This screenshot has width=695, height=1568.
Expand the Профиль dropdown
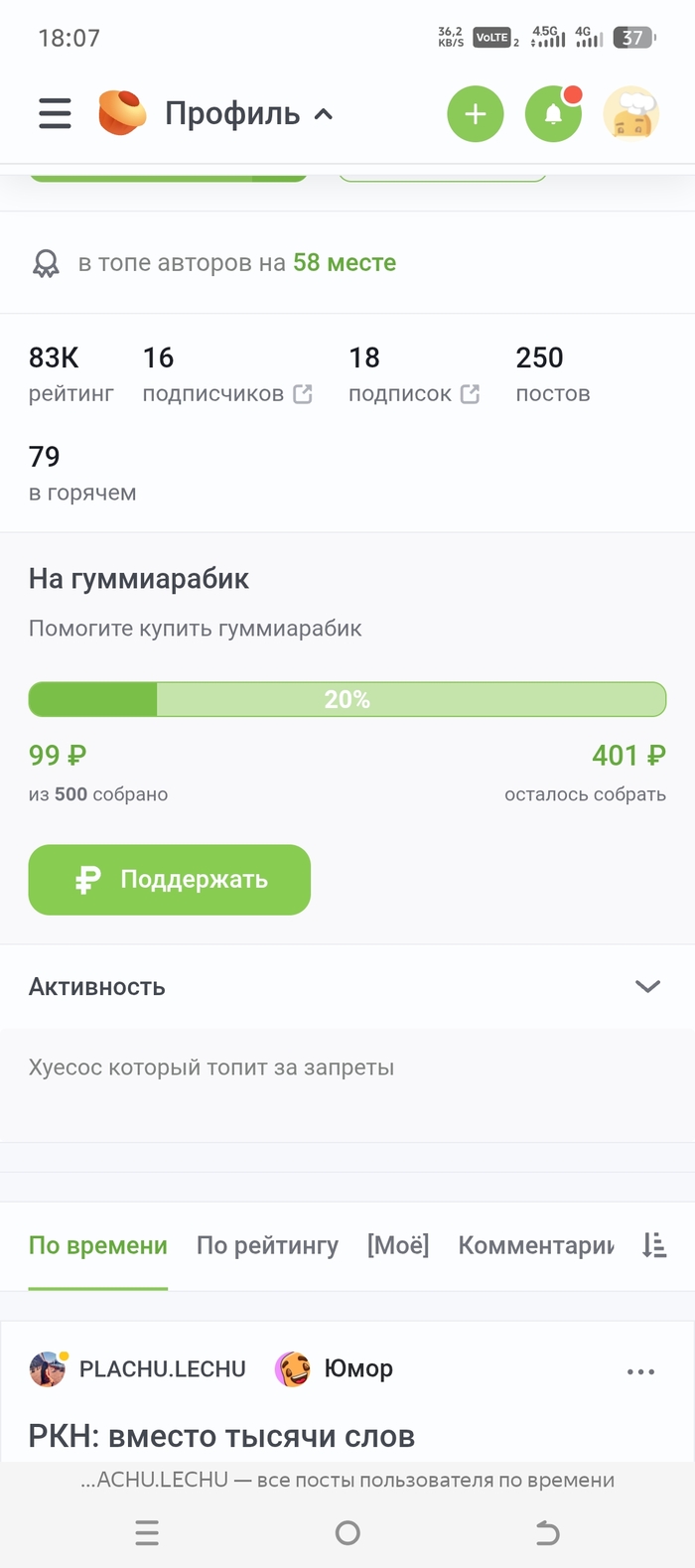point(248,114)
